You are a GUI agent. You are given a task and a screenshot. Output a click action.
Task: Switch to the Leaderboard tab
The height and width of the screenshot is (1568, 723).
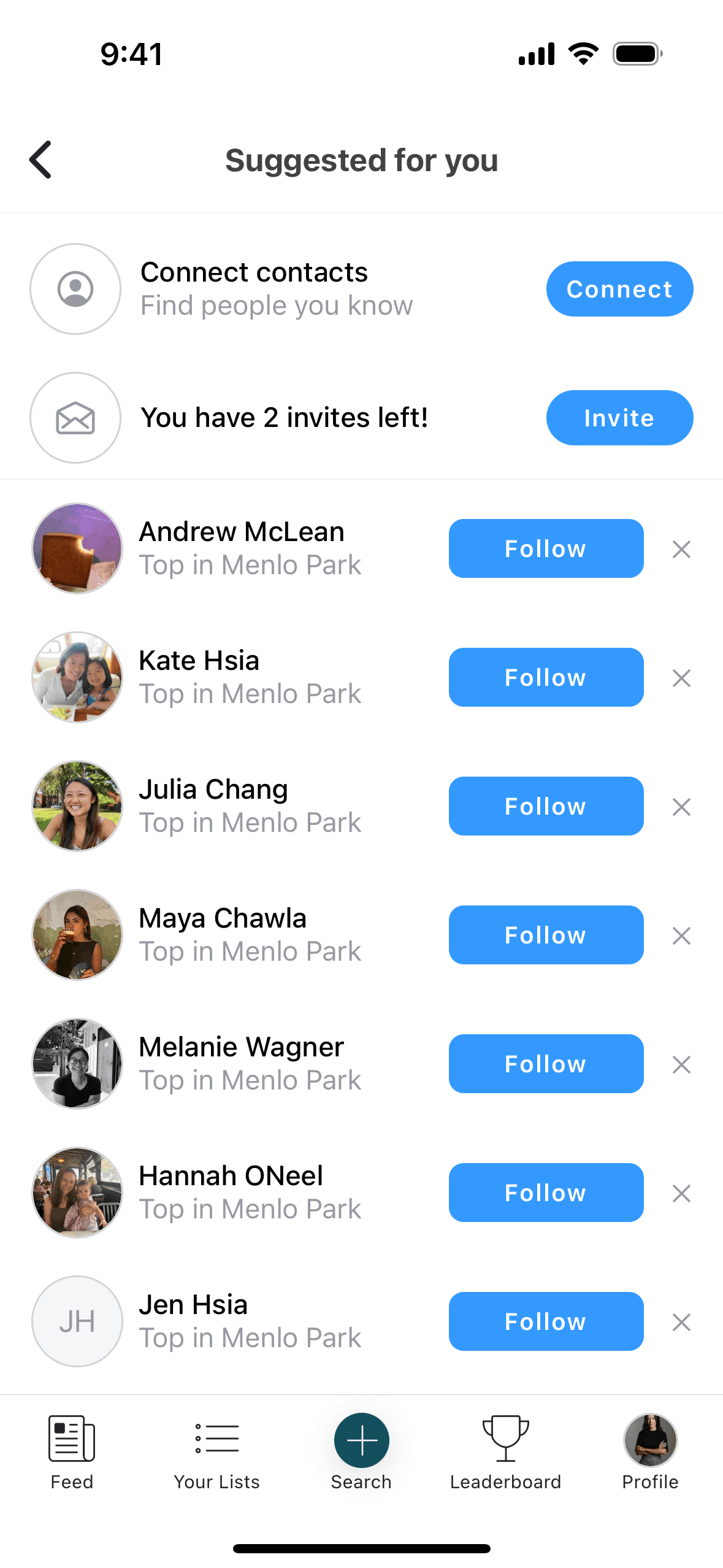tap(506, 1452)
